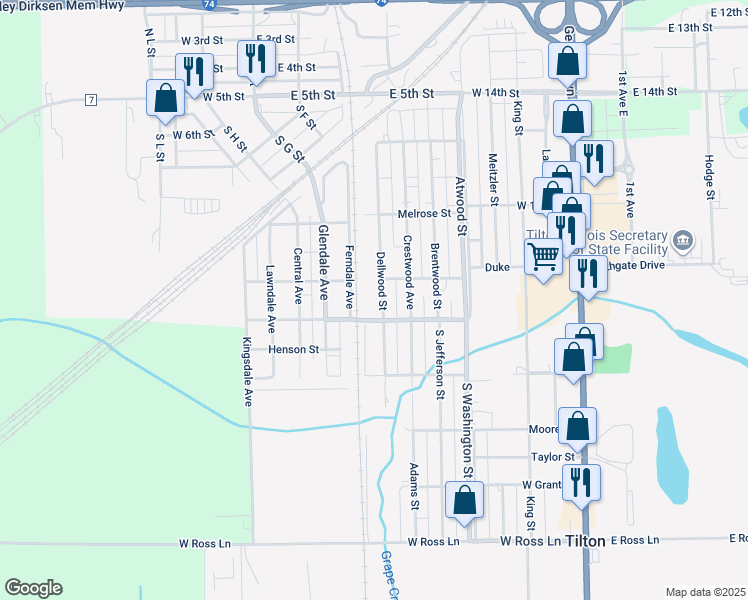Open the Illinois Secretary of State Facility marker

(683, 240)
